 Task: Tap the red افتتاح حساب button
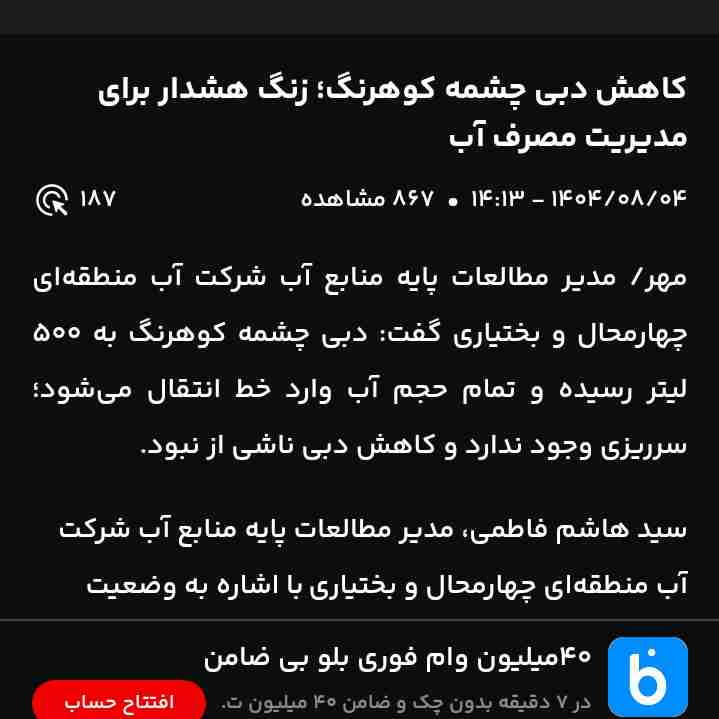click(x=119, y=701)
